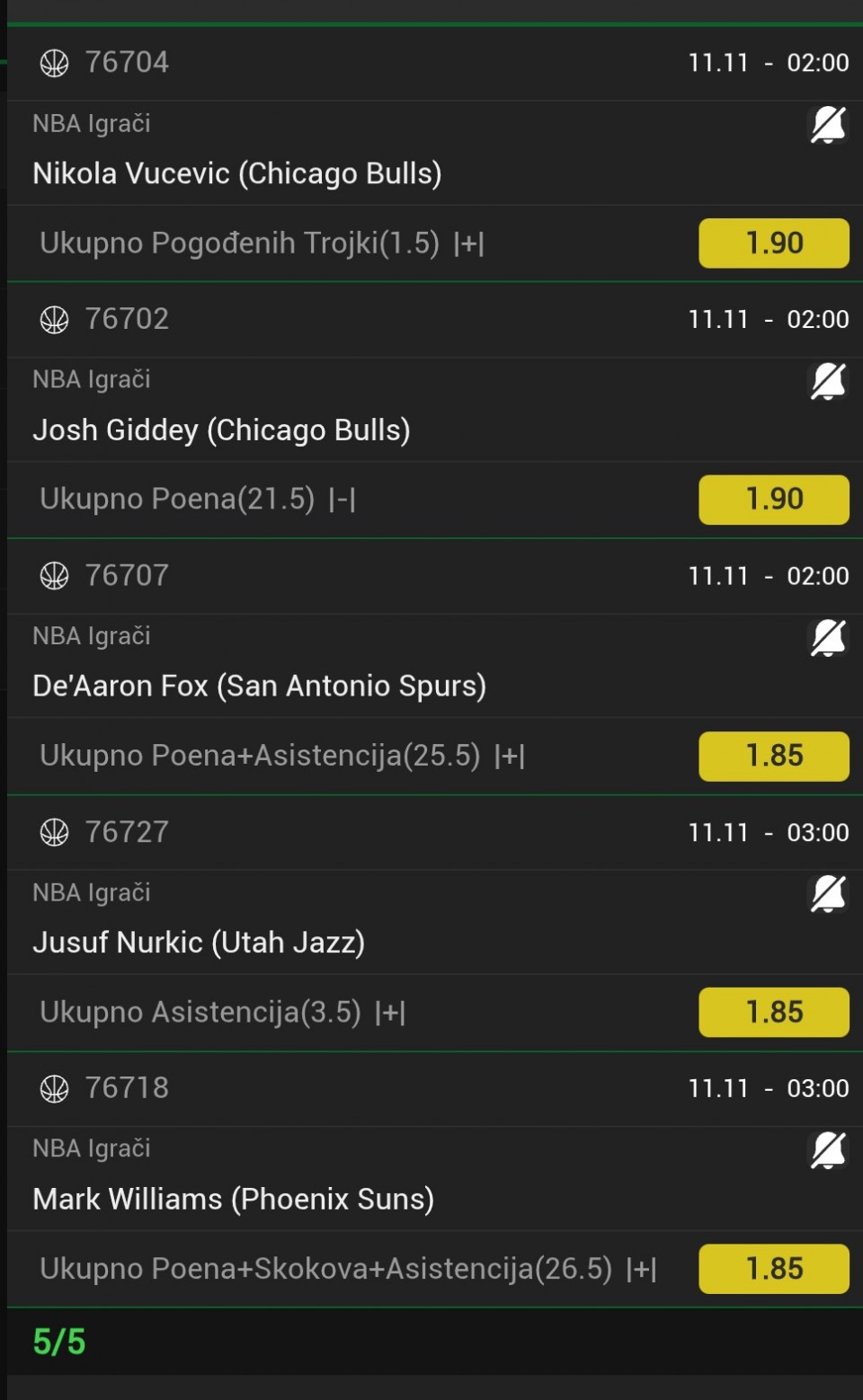Open the De'Aaron Fox (San Antonio Spurs) event
863x1400 pixels.
click(259, 687)
